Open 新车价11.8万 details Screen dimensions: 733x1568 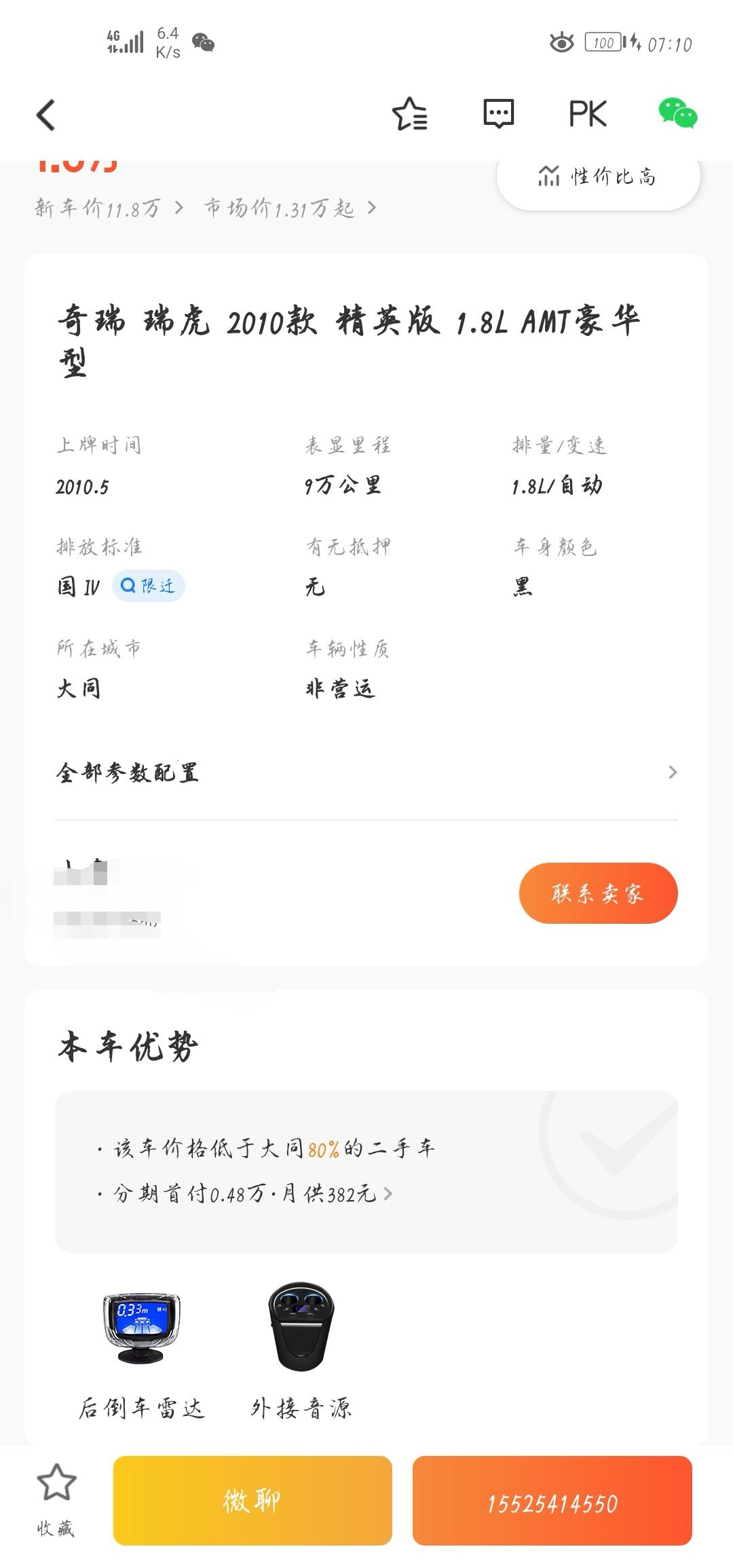(109, 208)
